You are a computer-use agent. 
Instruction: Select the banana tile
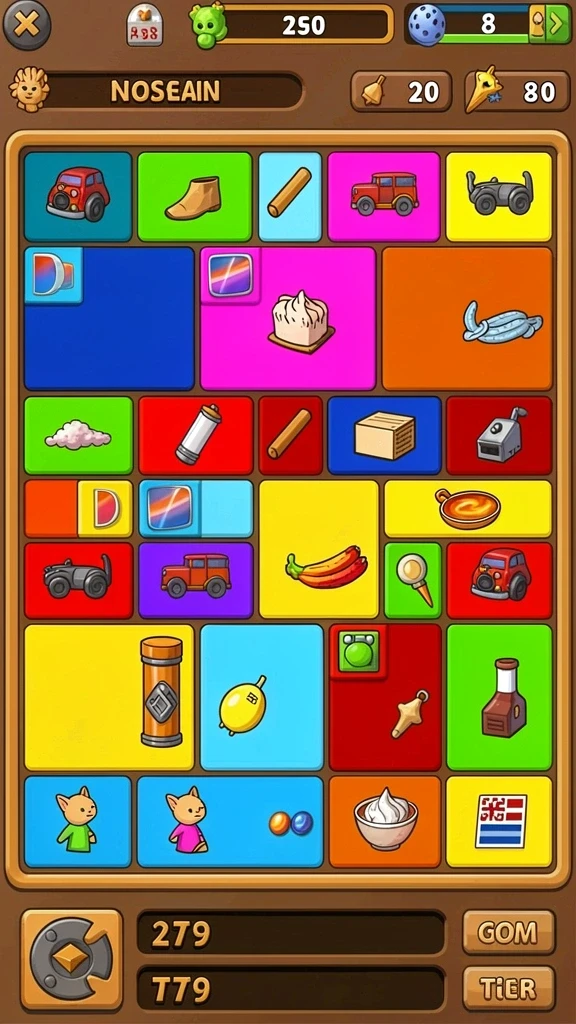point(319,549)
